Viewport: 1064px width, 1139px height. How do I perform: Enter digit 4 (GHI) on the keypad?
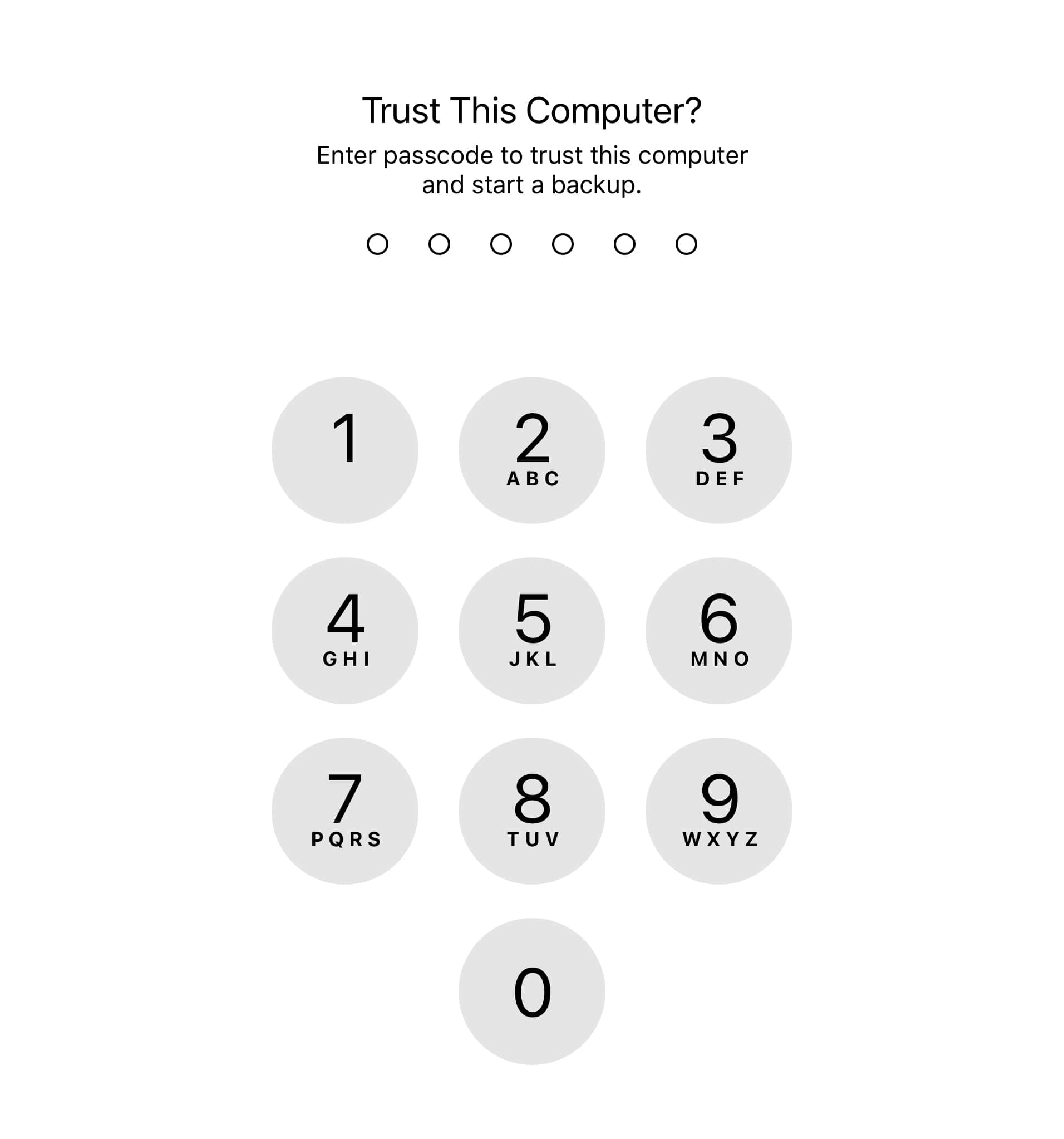pyautogui.click(x=344, y=630)
